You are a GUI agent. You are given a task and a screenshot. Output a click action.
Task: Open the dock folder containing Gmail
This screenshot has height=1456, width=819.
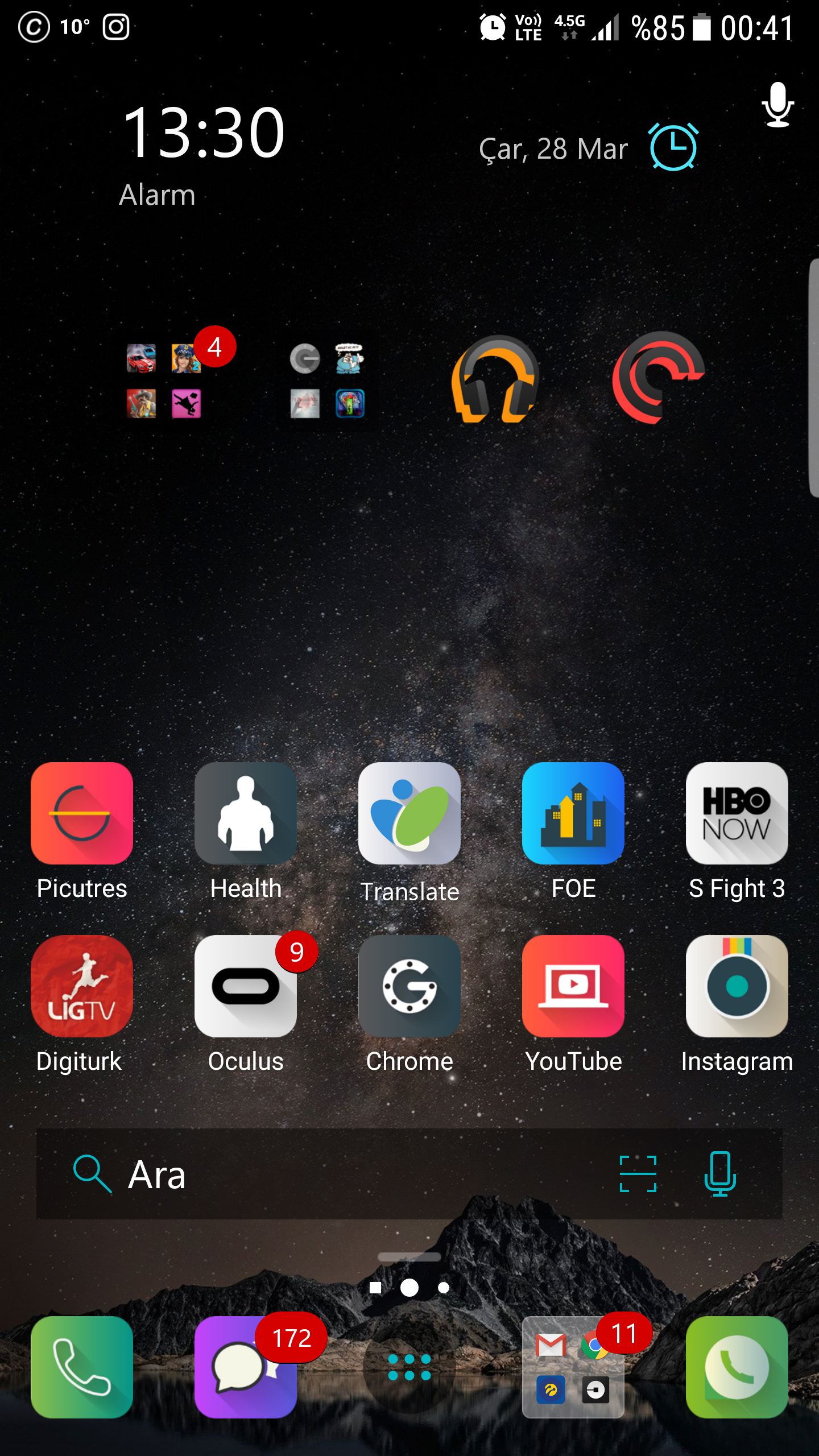(x=573, y=1367)
